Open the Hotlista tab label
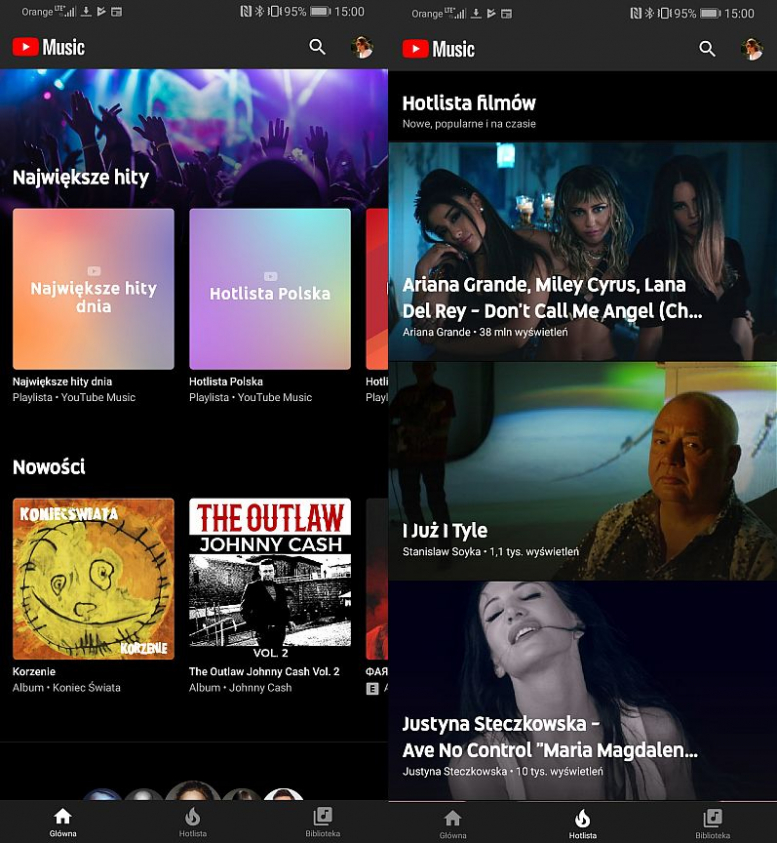 tap(583, 833)
